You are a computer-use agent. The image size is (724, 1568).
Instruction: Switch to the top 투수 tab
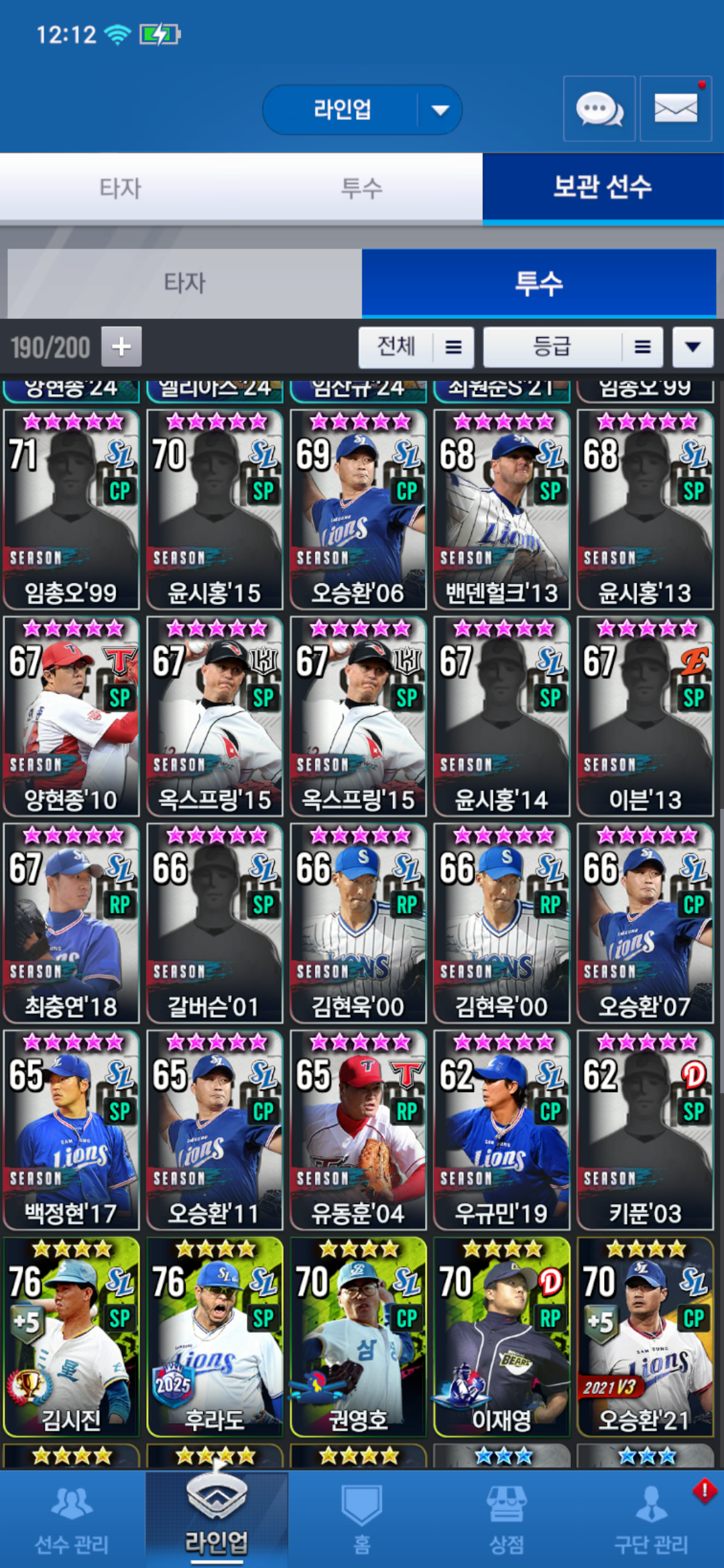pos(362,188)
